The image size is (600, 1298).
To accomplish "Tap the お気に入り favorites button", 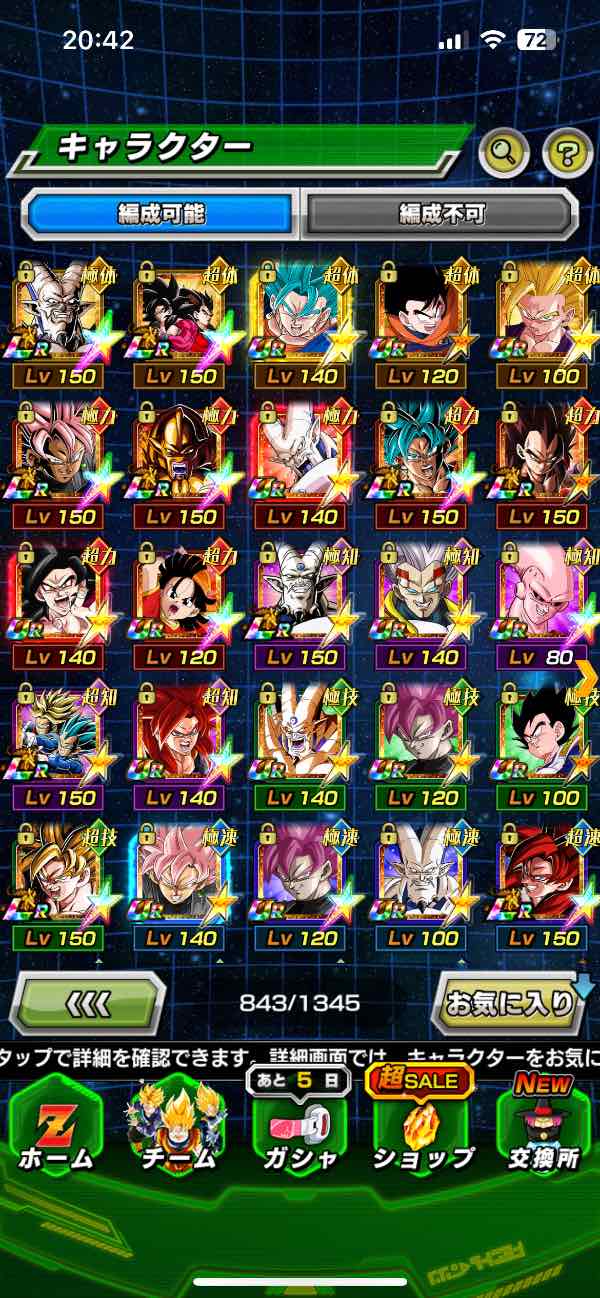I will point(509,1003).
